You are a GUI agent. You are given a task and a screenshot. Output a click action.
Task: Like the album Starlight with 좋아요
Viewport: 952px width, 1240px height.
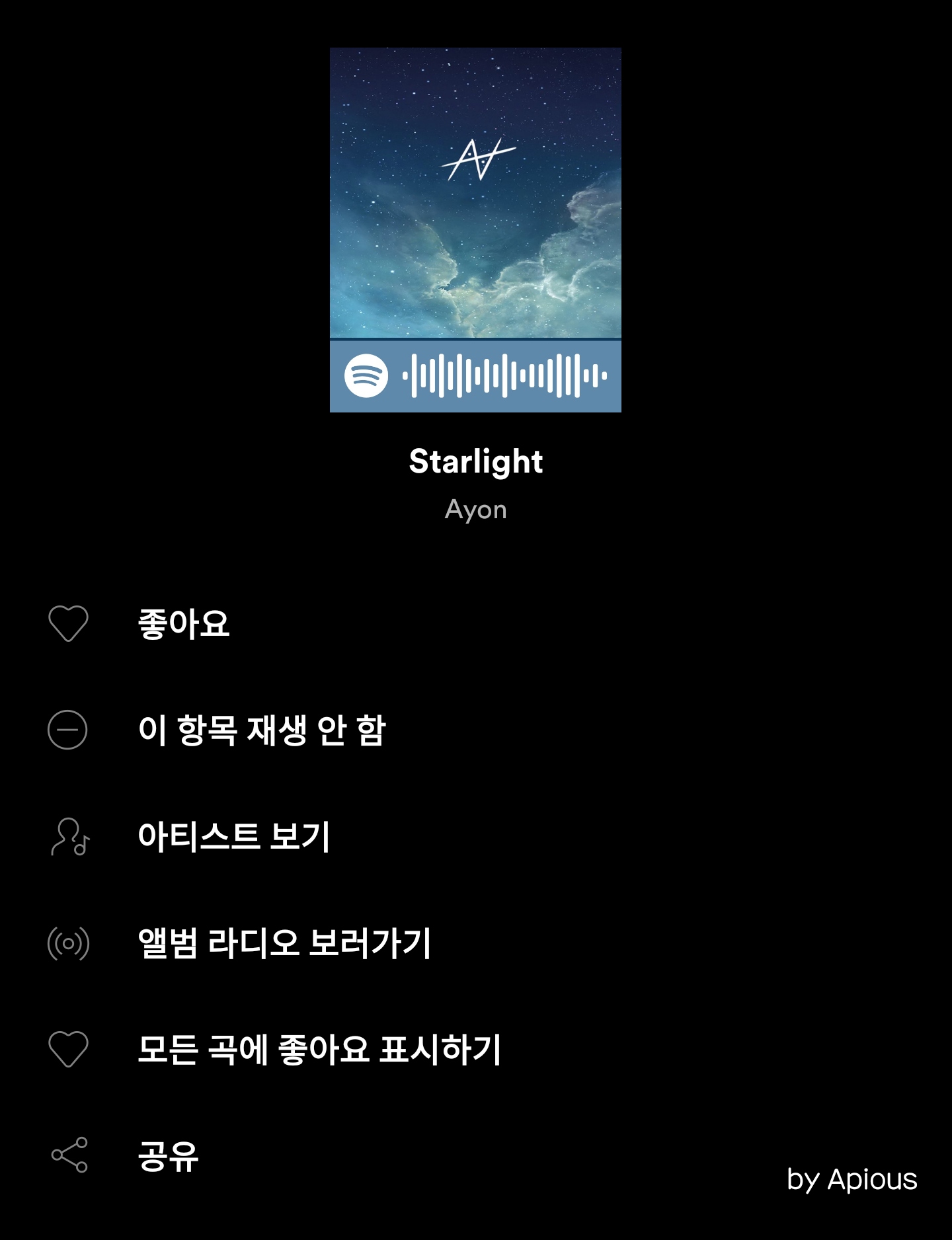[x=183, y=623]
